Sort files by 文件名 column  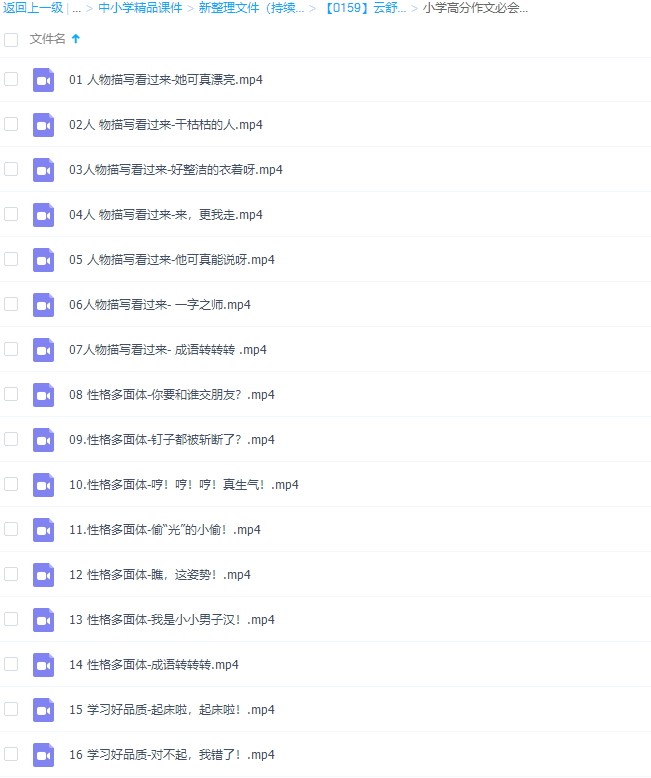tap(48, 39)
